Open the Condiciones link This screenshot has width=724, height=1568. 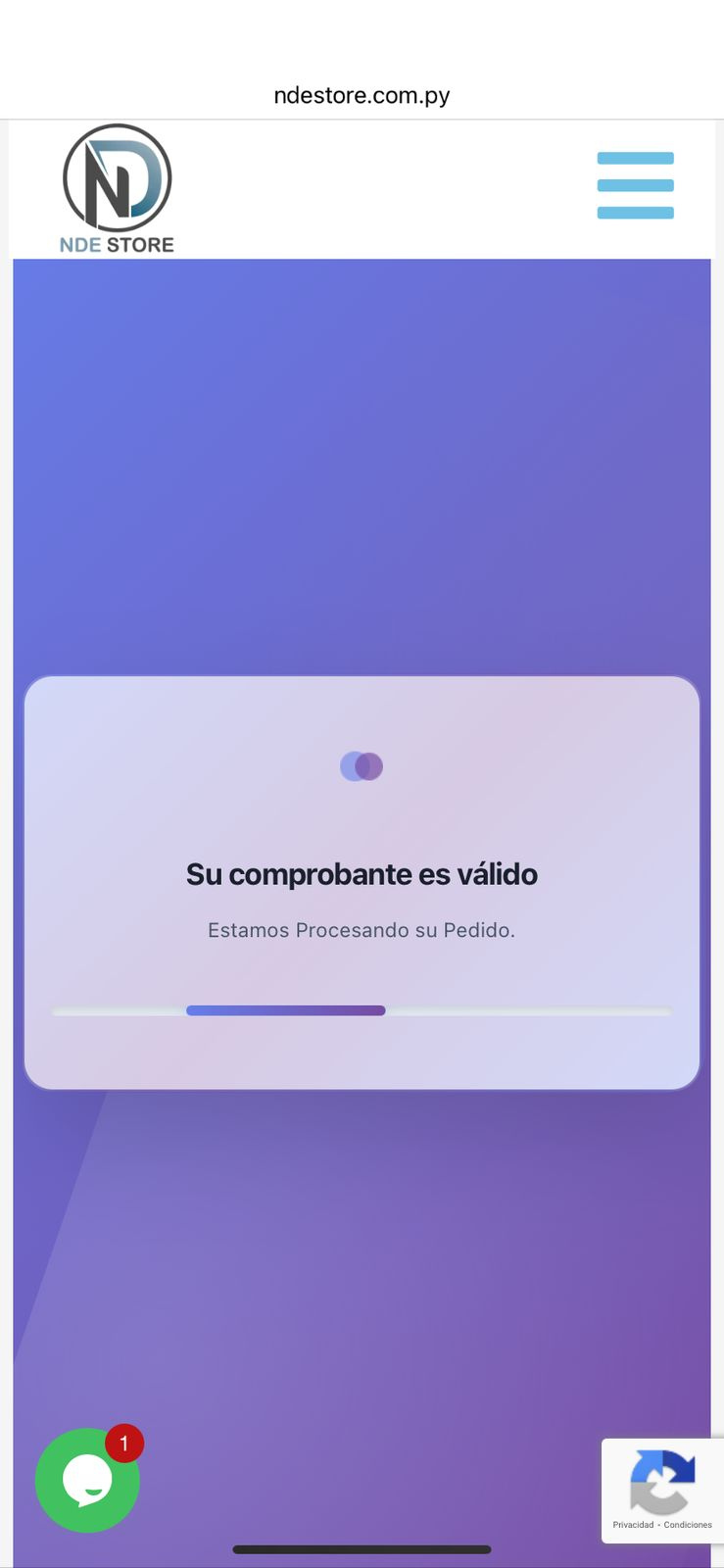pos(688,1525)
